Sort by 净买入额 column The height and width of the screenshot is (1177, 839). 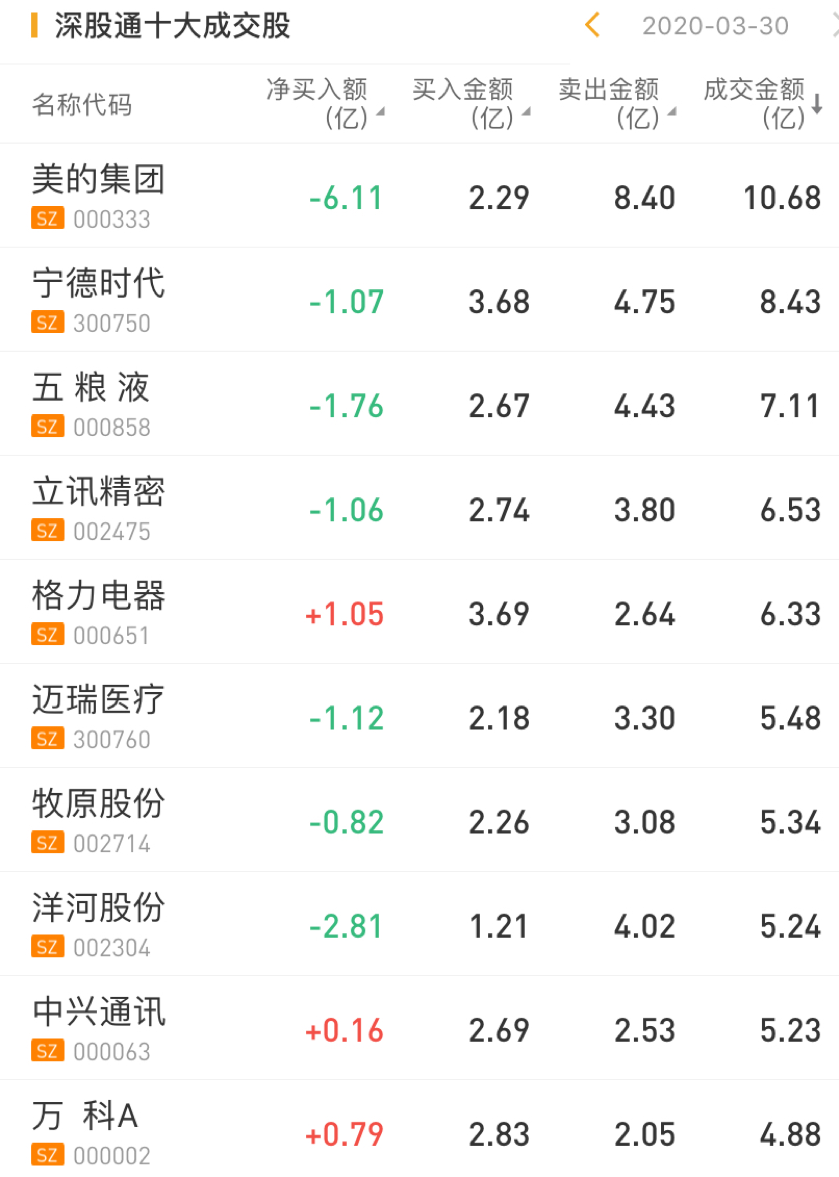(x=323, y=104)
